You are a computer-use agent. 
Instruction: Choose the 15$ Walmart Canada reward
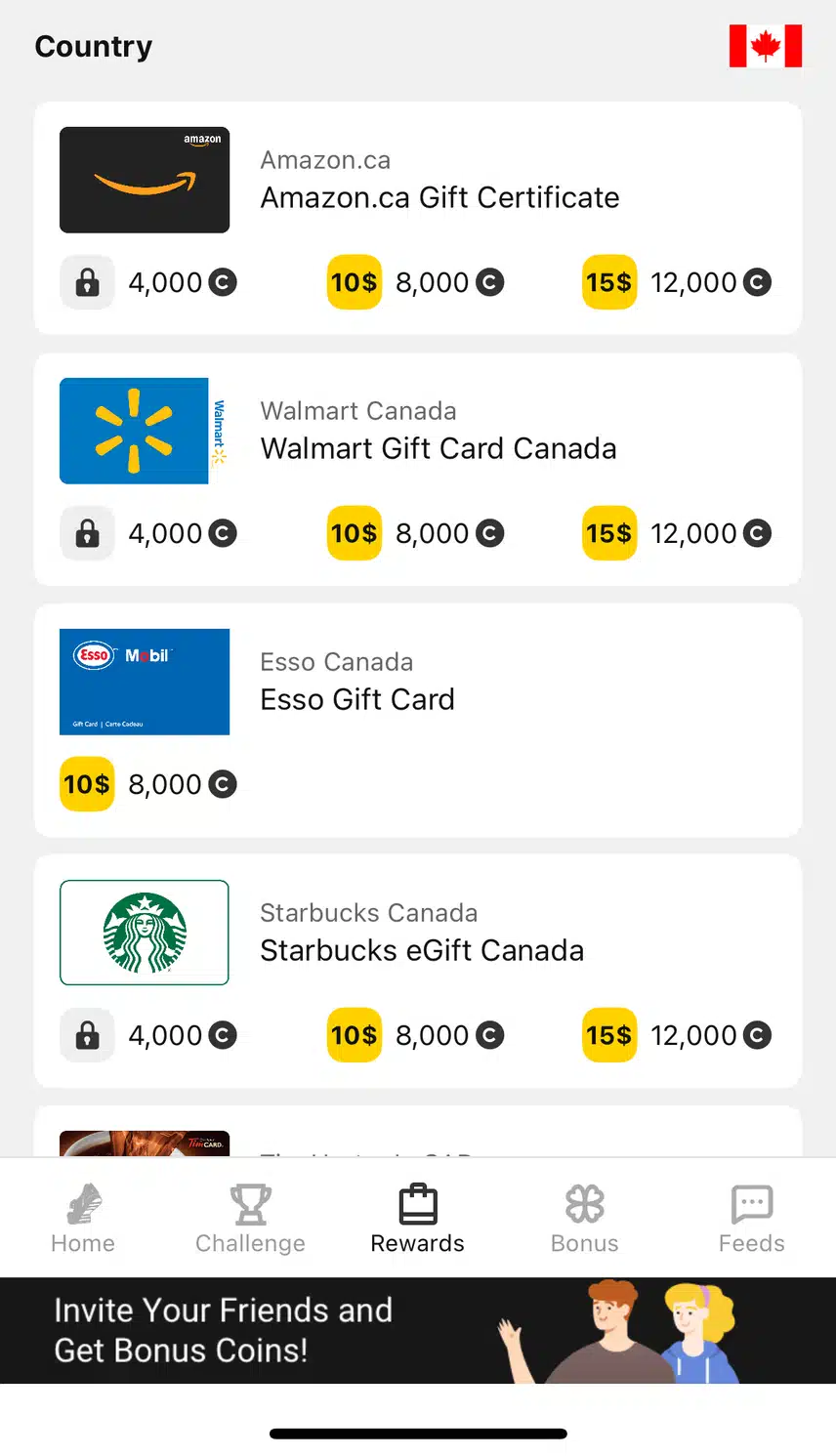[676, 533]
